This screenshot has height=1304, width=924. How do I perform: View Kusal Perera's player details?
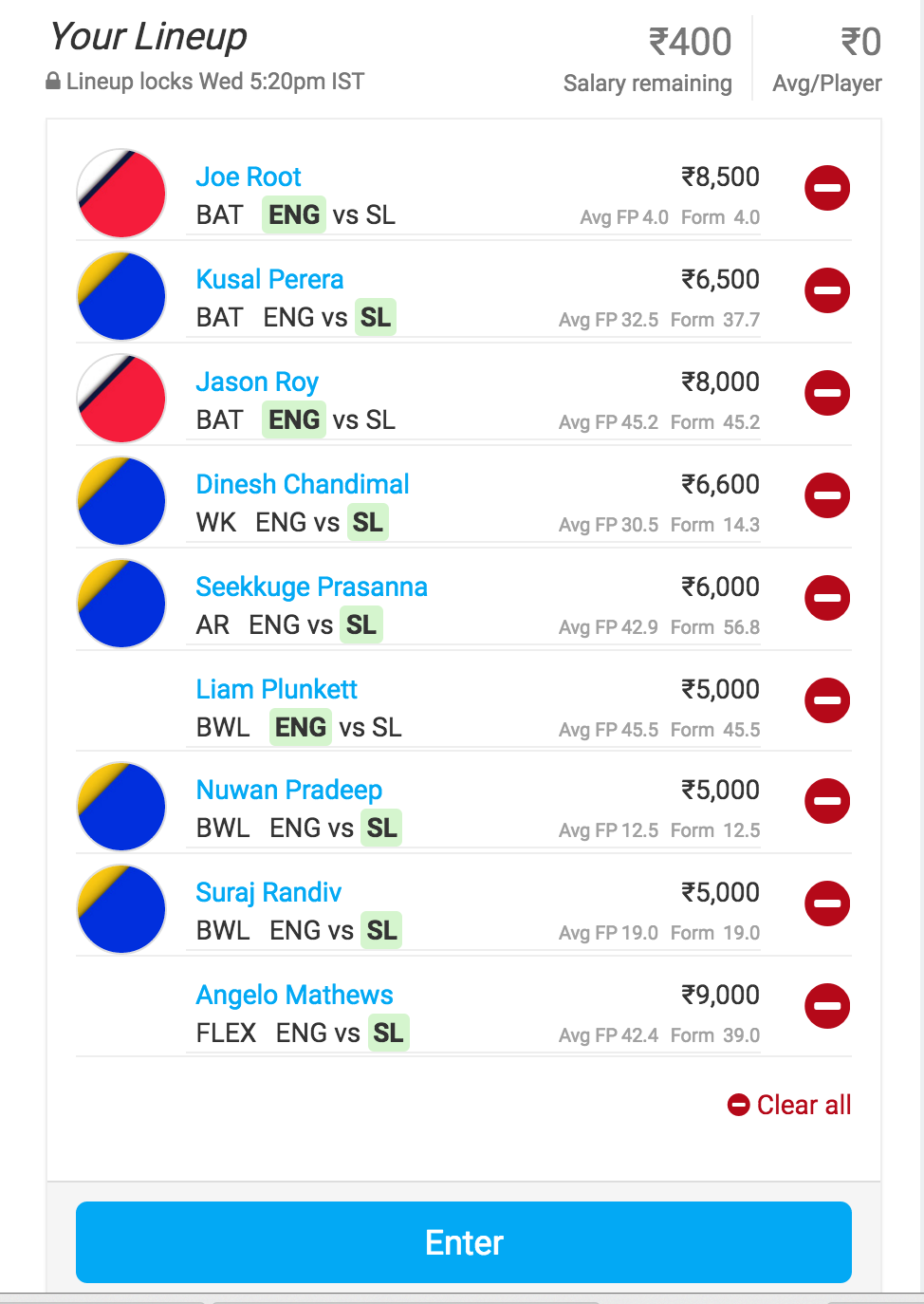coord(269,280)
